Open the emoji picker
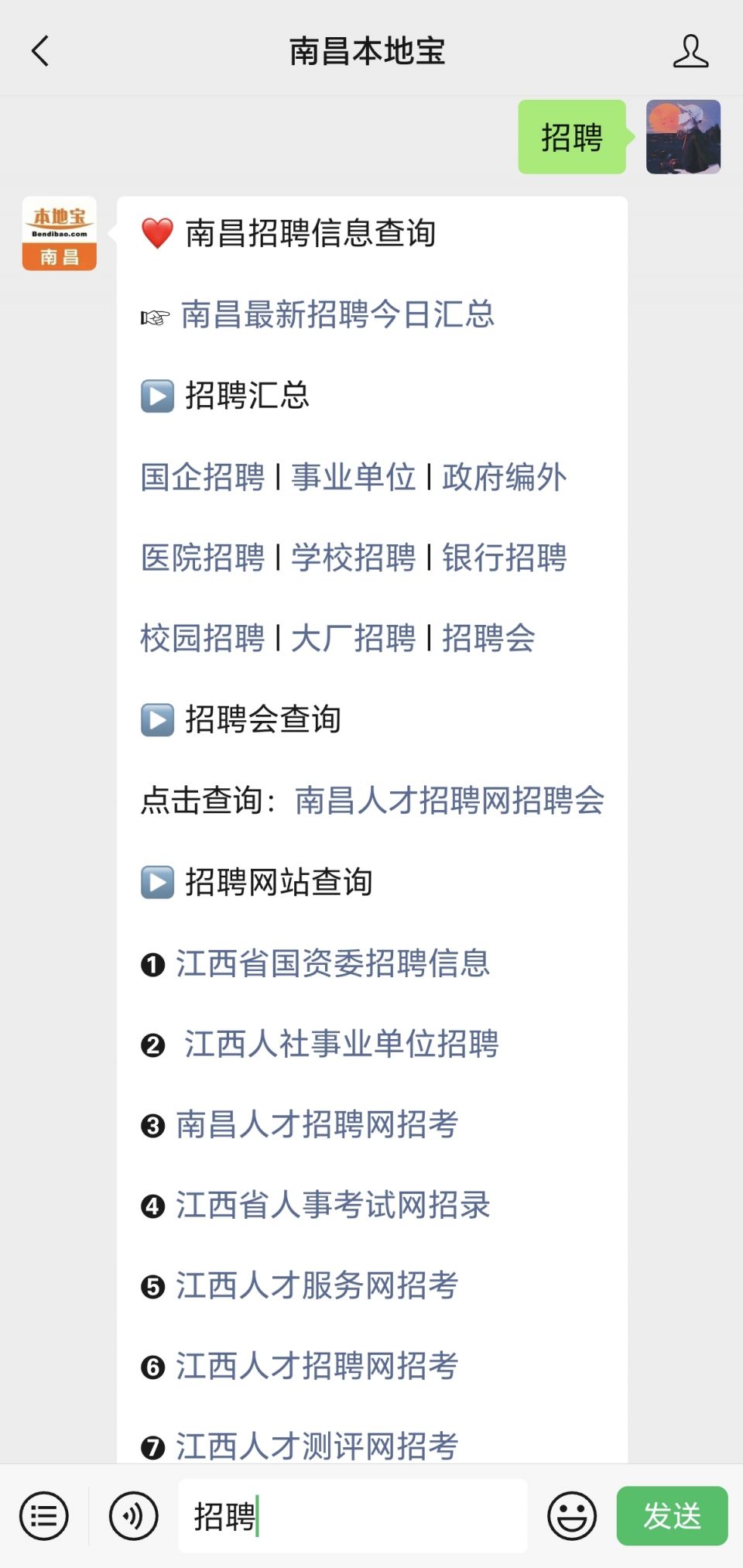The image size is (743, 1568). pos(572,1515)
